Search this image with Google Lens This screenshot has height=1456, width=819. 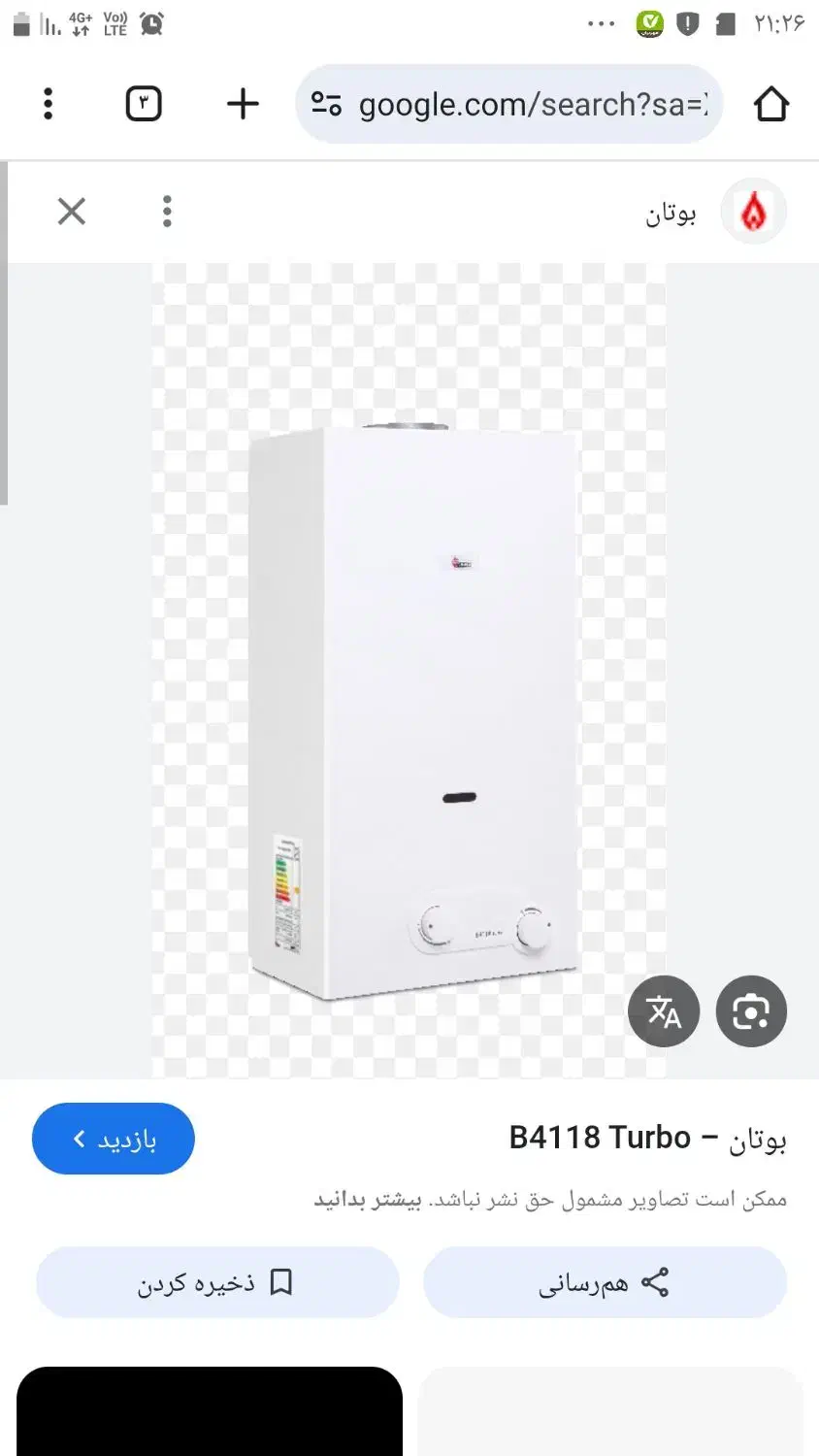(x=751, y=1011)
